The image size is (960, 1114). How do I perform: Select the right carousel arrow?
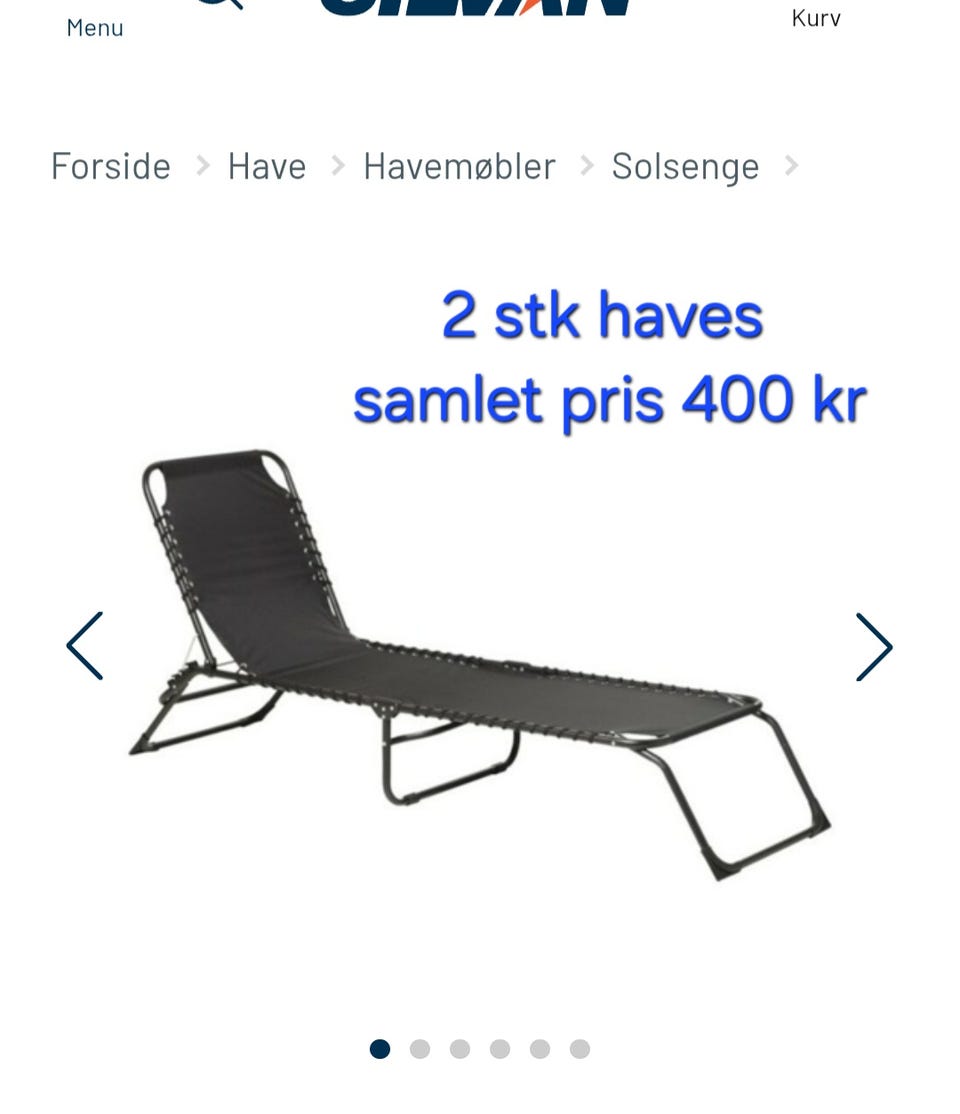(874, 646)
